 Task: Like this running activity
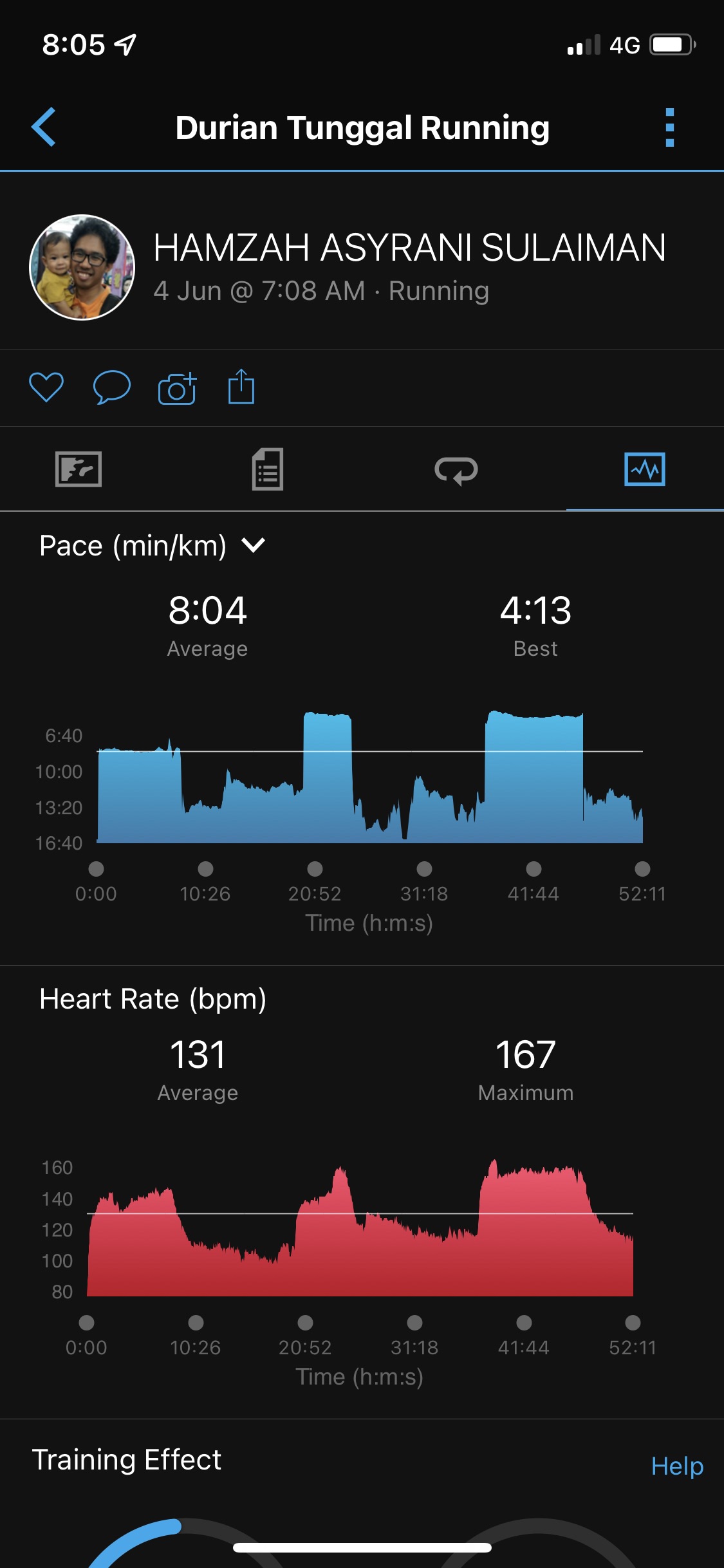(x=46, y=387)
